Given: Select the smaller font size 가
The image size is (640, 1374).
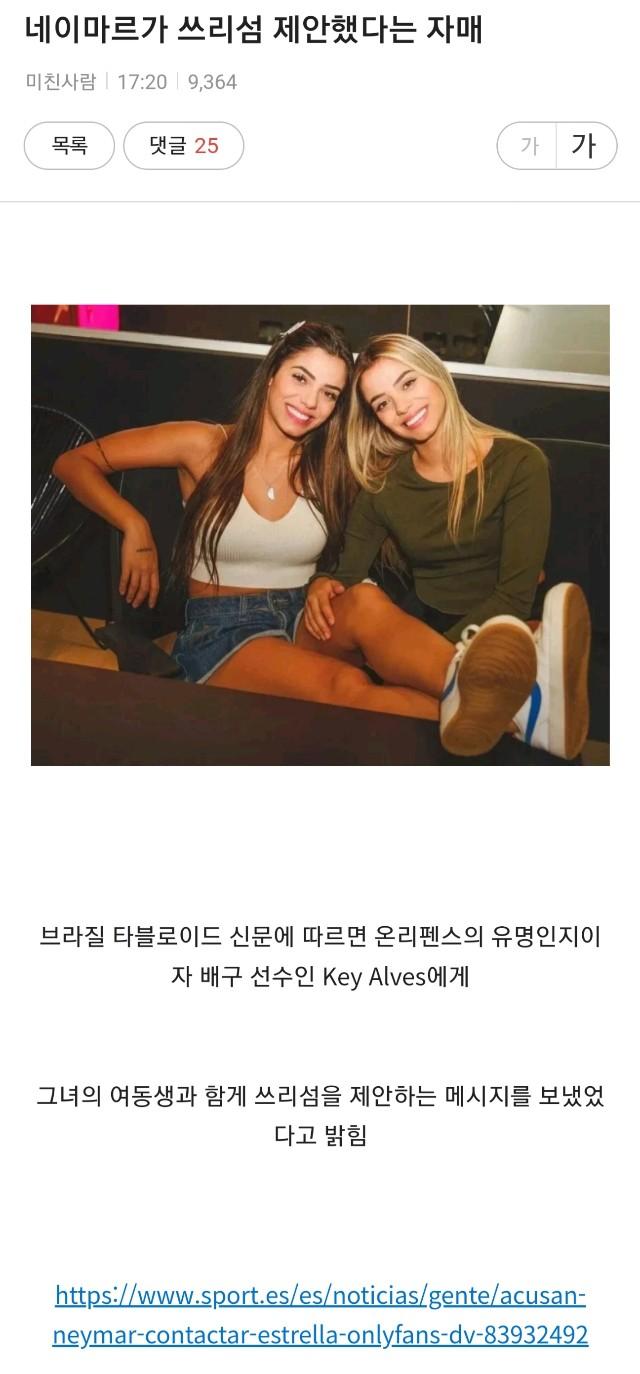Looking at the screenshot, I should [x=529, y=146].
